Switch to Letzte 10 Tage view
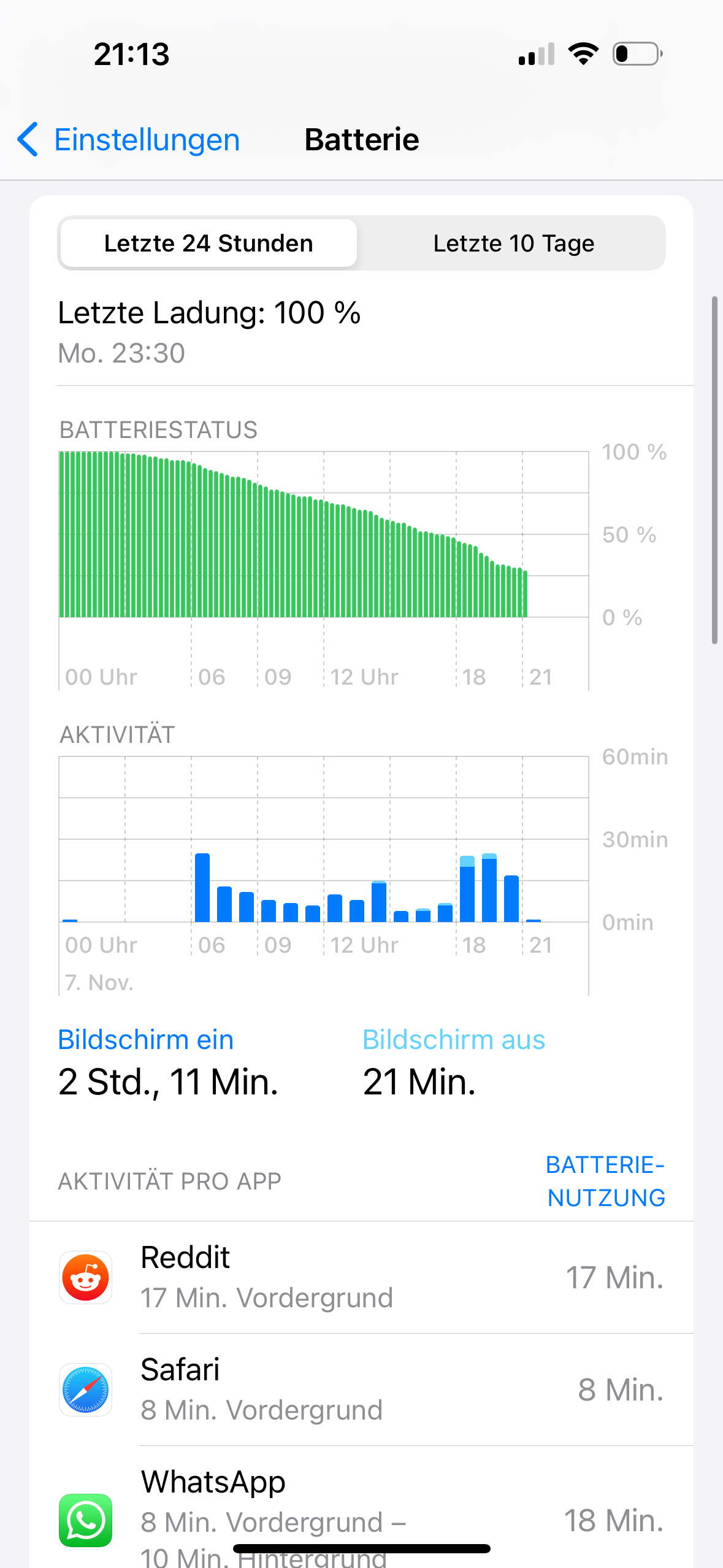The height and width of the screenshot is (1568, 723). [513, 244]
